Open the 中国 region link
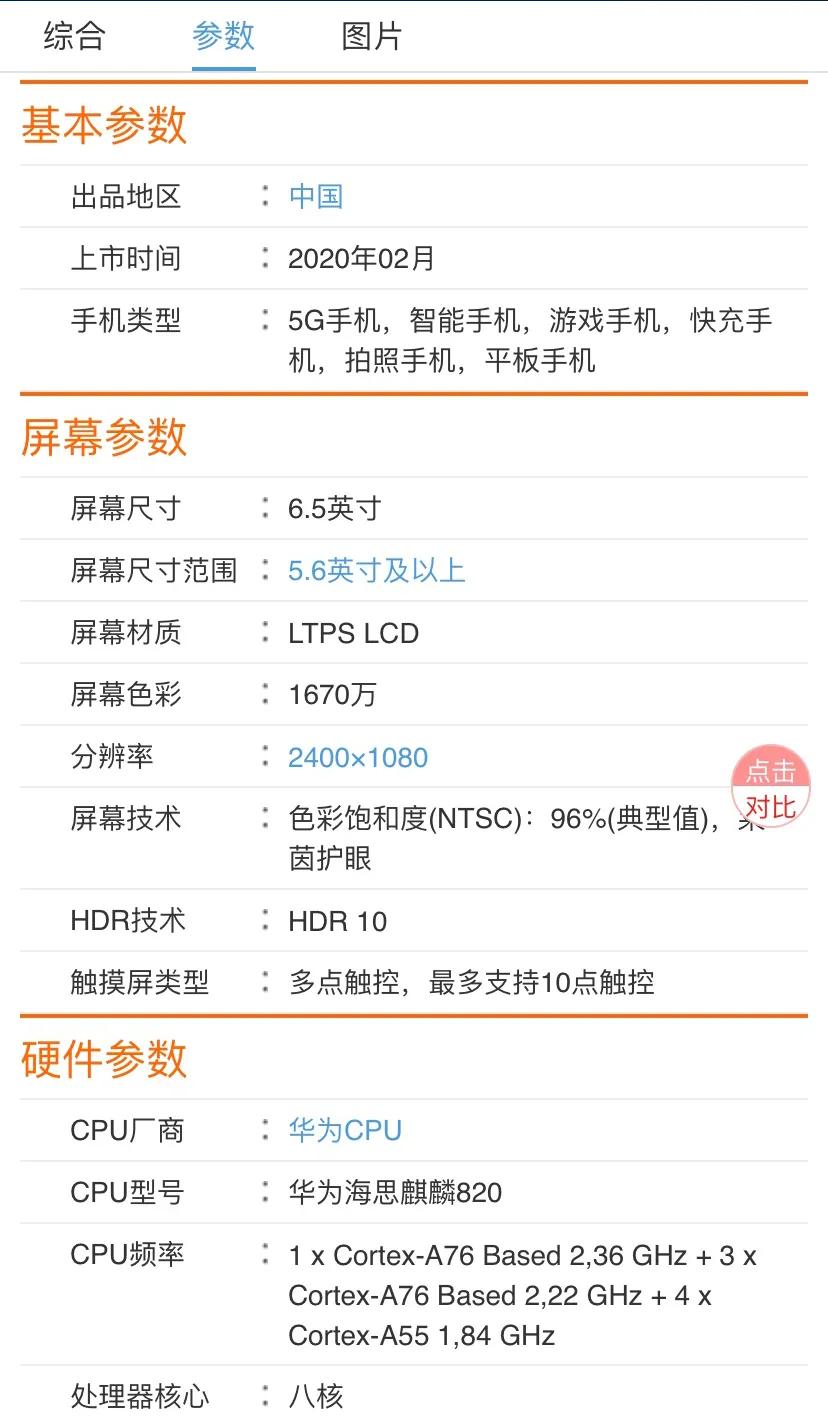 click(316, 196)
